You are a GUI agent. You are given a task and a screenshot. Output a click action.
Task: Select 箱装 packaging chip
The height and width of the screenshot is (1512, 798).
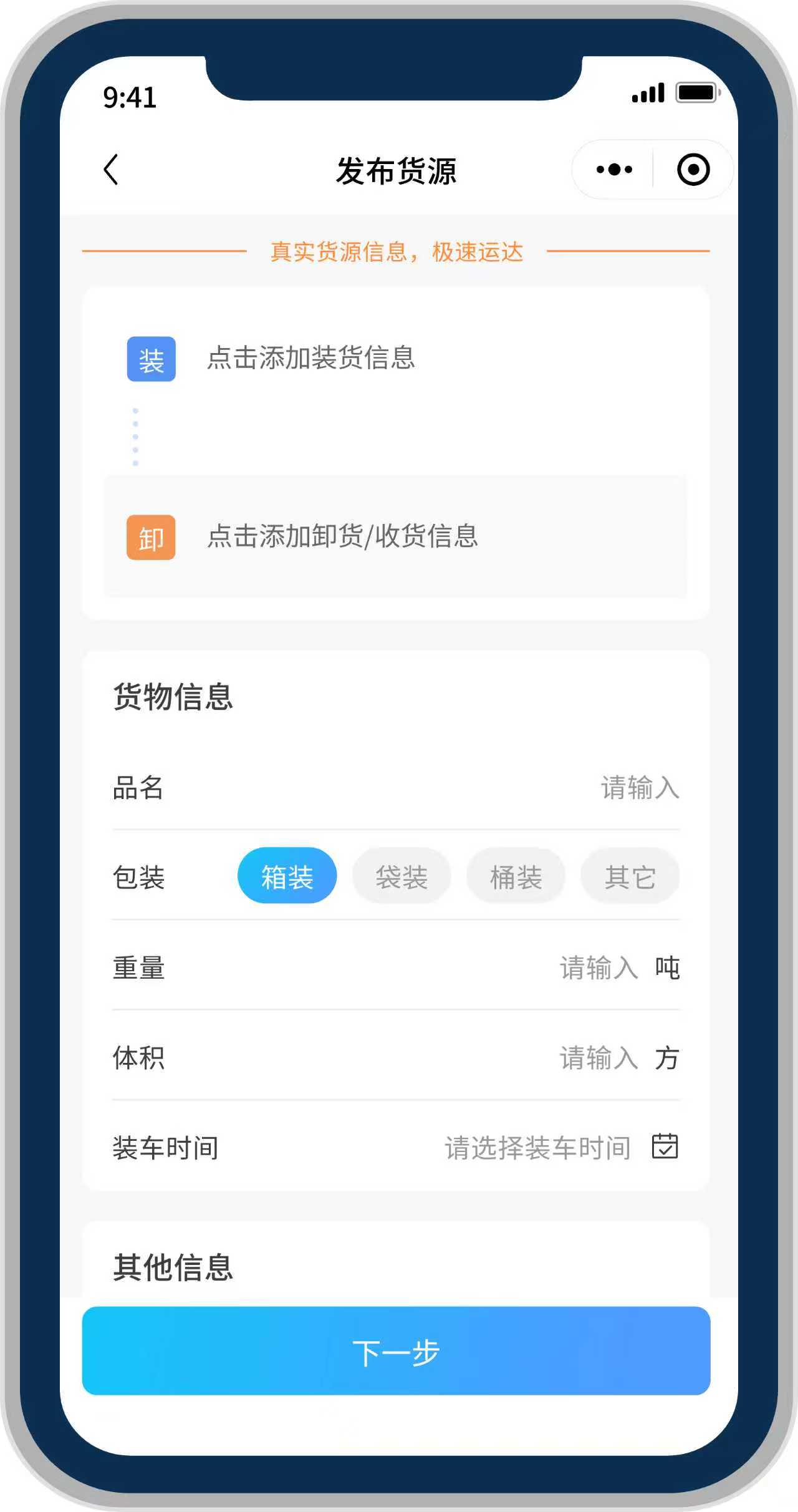coord(287,876)
